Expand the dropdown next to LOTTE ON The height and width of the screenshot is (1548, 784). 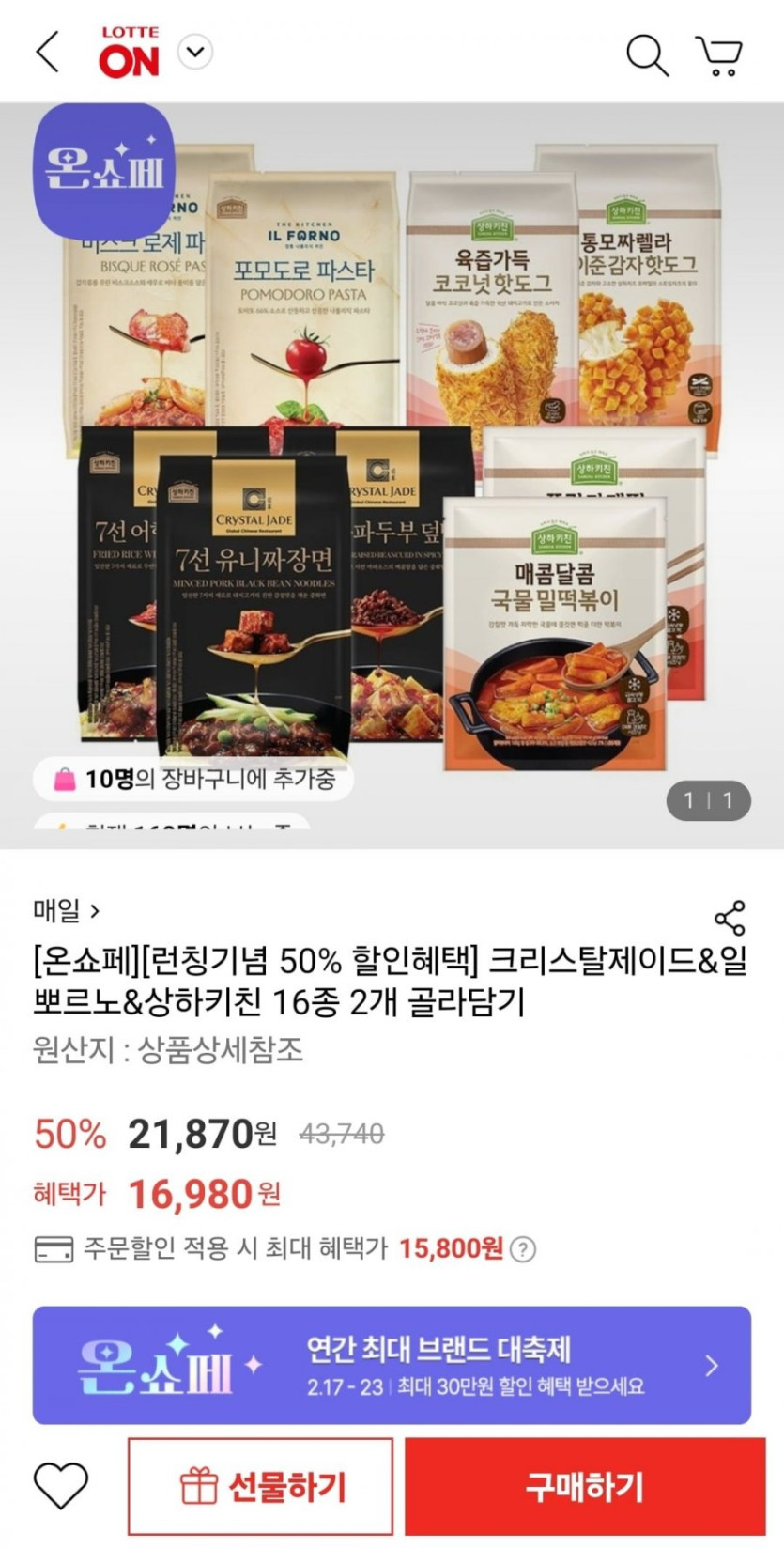[x=195, y=52]
